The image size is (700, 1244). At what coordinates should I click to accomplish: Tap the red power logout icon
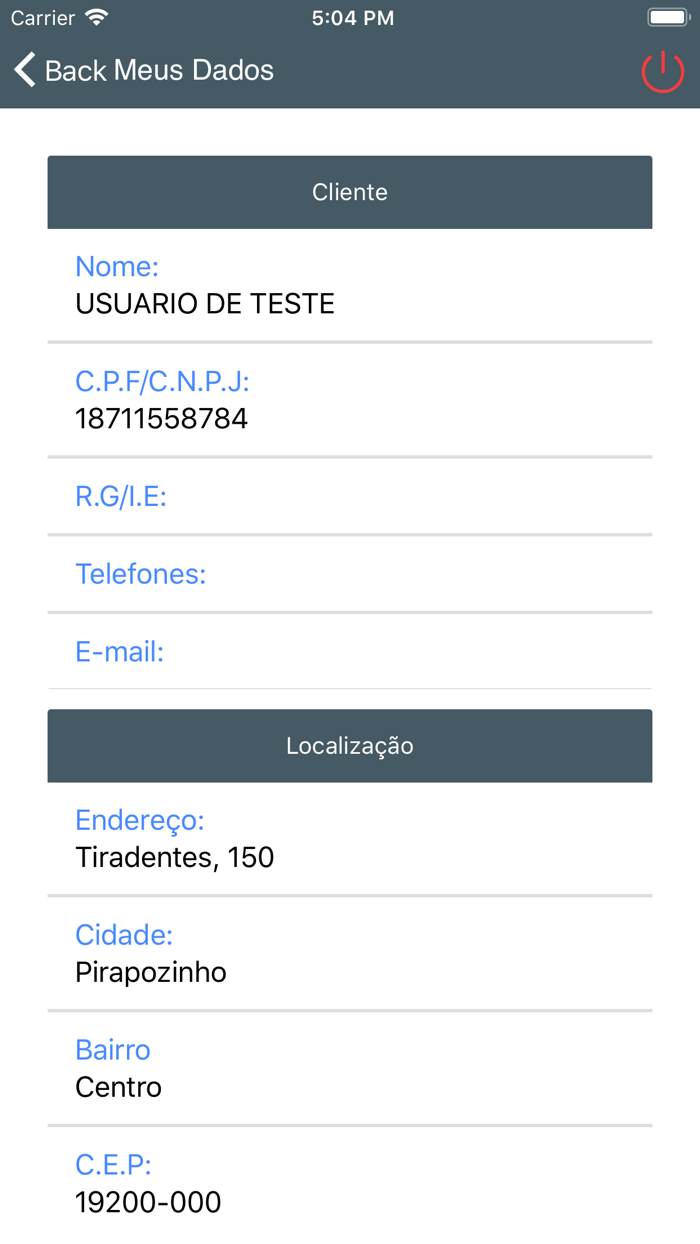pos(662,71)
